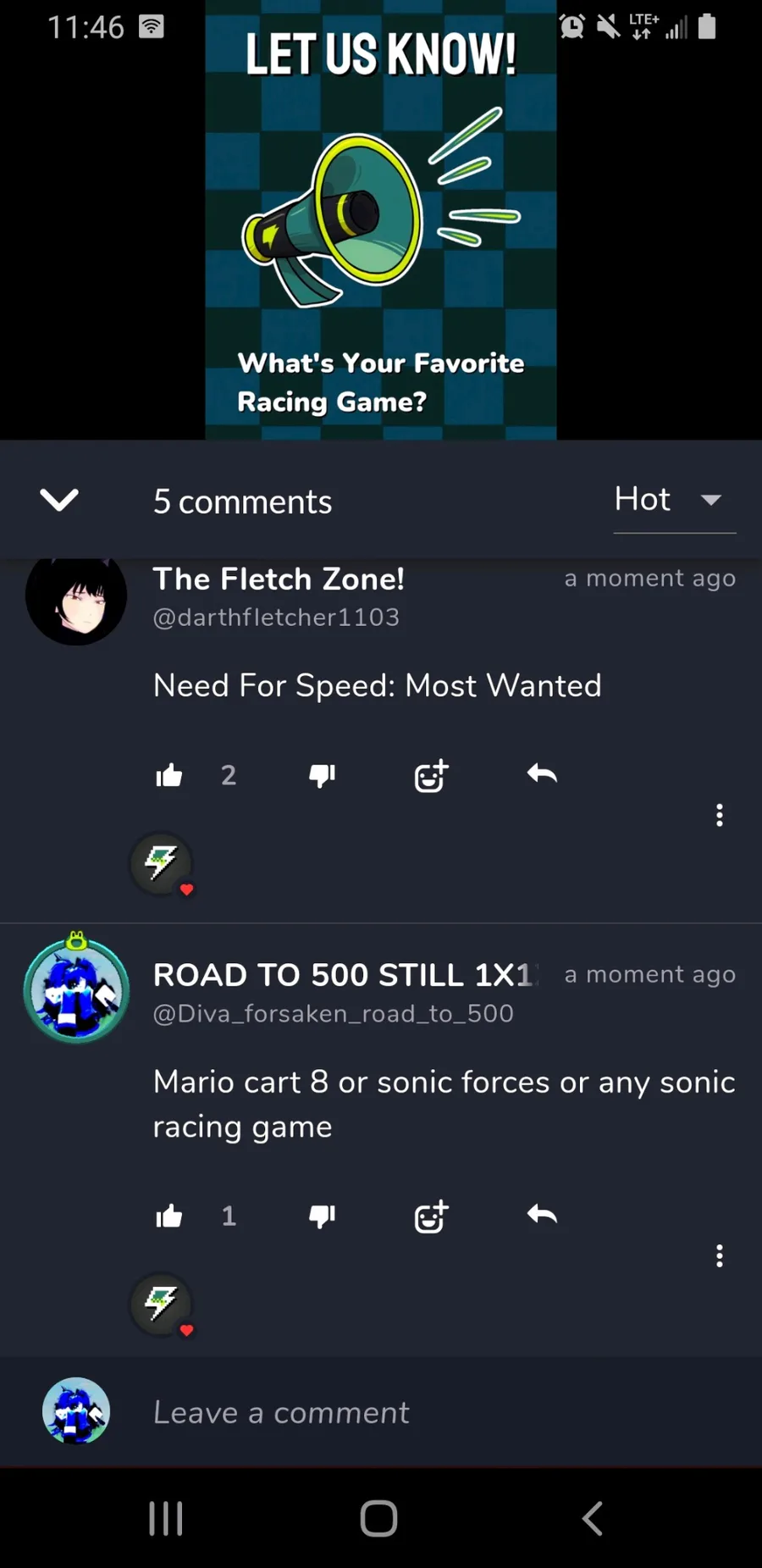Screen dimensions: 762x1568
Task: Add a reaction to The Fletch Zone!'s comment
Action: 431,775
